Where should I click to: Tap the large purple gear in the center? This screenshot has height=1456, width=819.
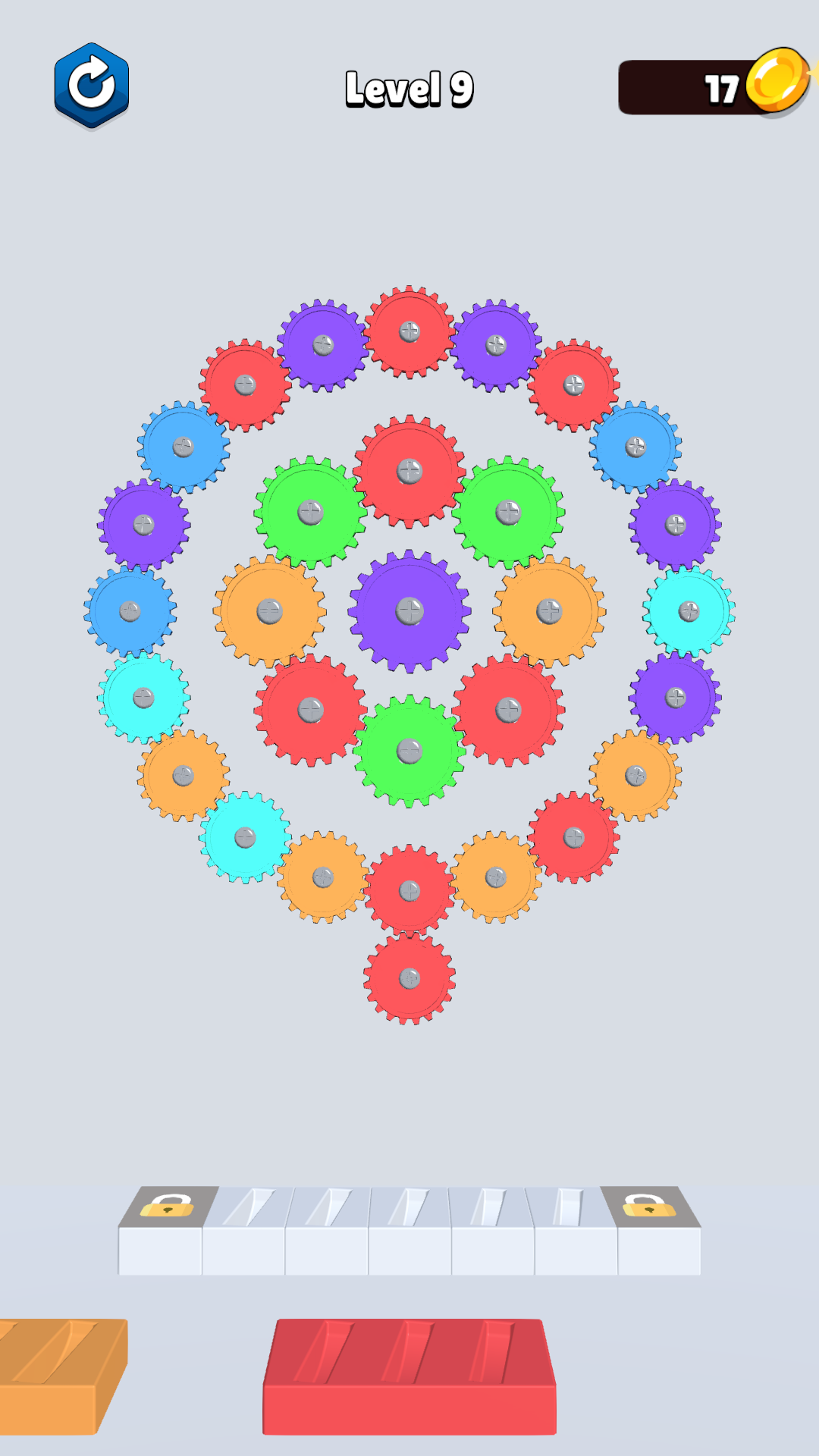(409, 611)
